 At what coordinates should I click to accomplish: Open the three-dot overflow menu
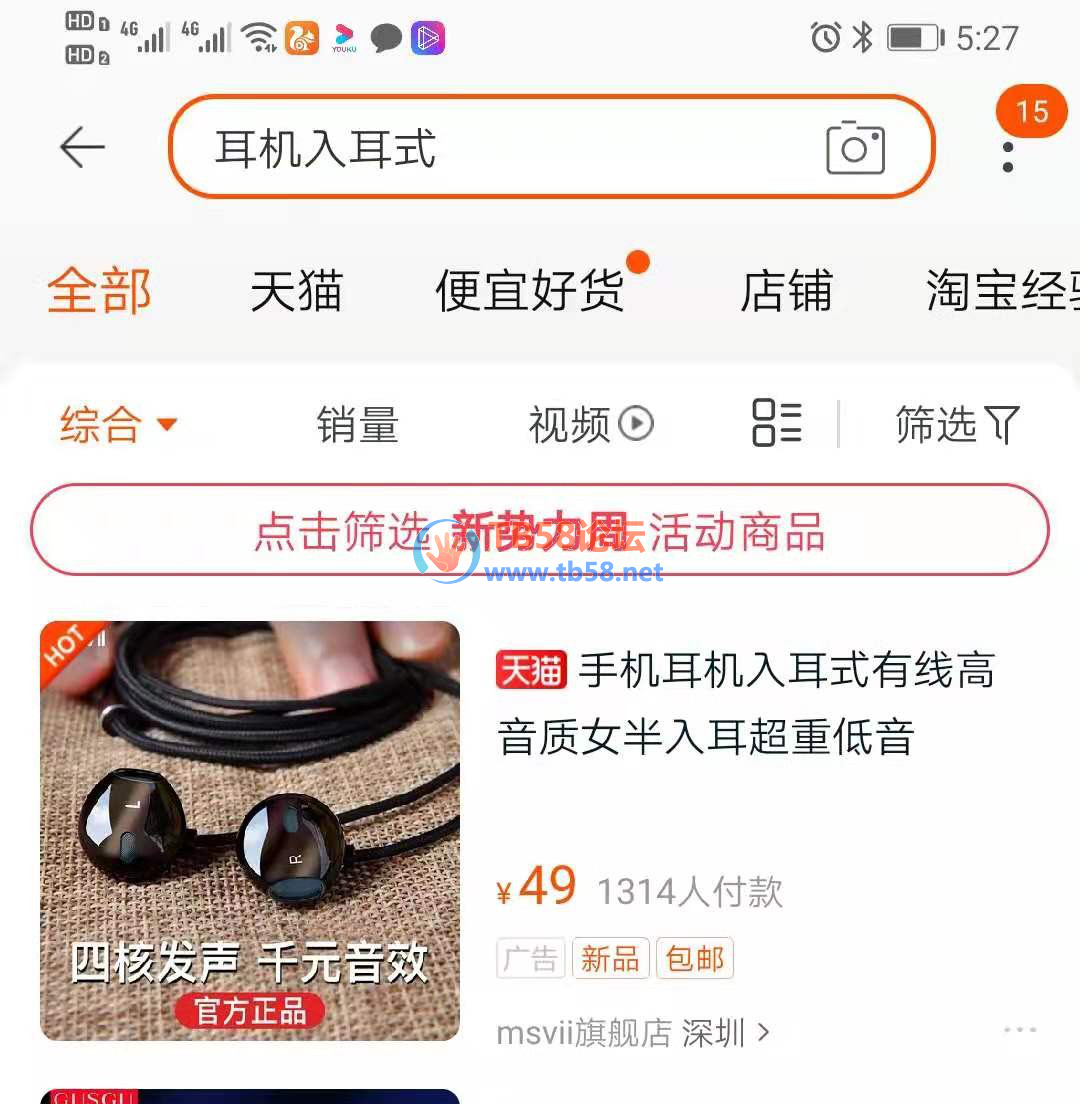point(1007,157)
